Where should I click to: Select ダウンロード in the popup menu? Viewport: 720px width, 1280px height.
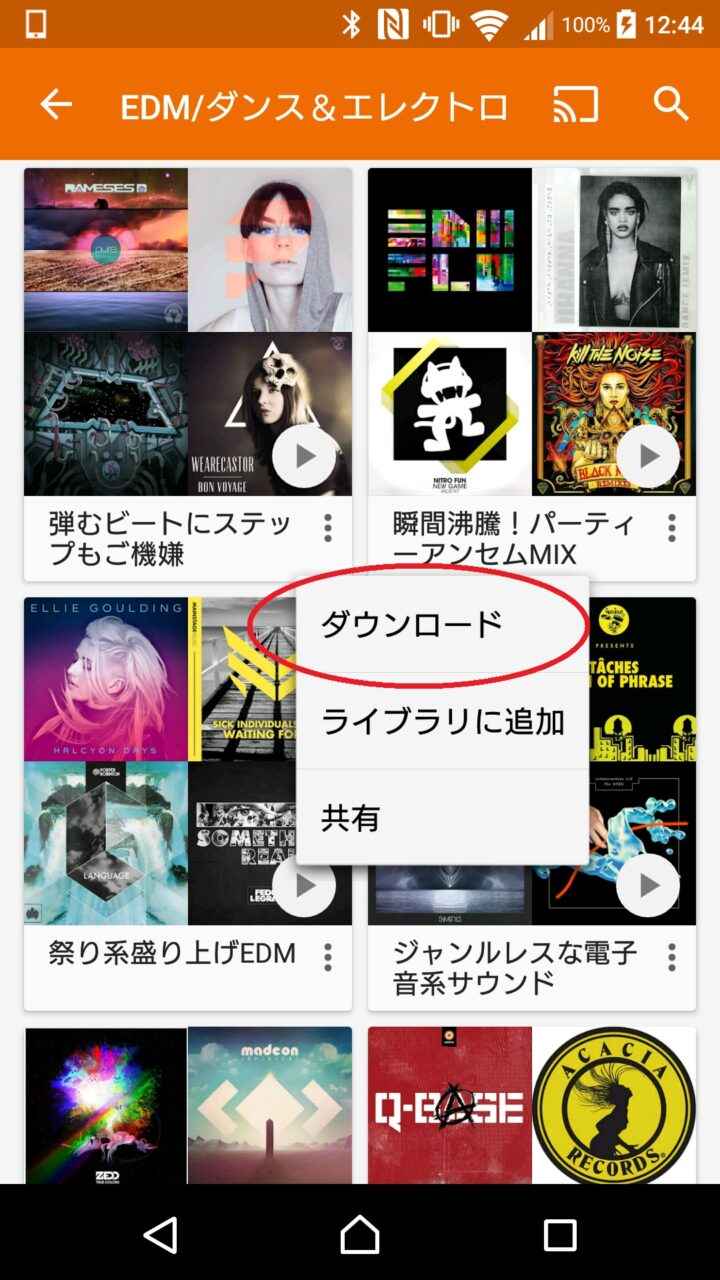pos(412,625)
